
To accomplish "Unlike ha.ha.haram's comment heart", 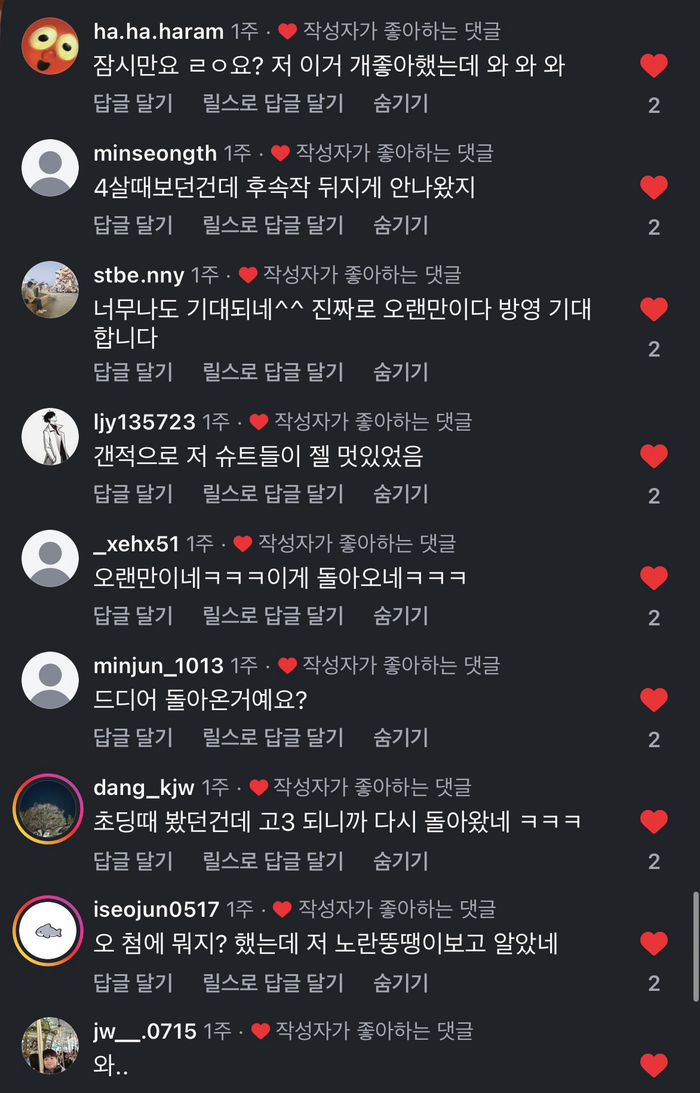I will [653, 66].
